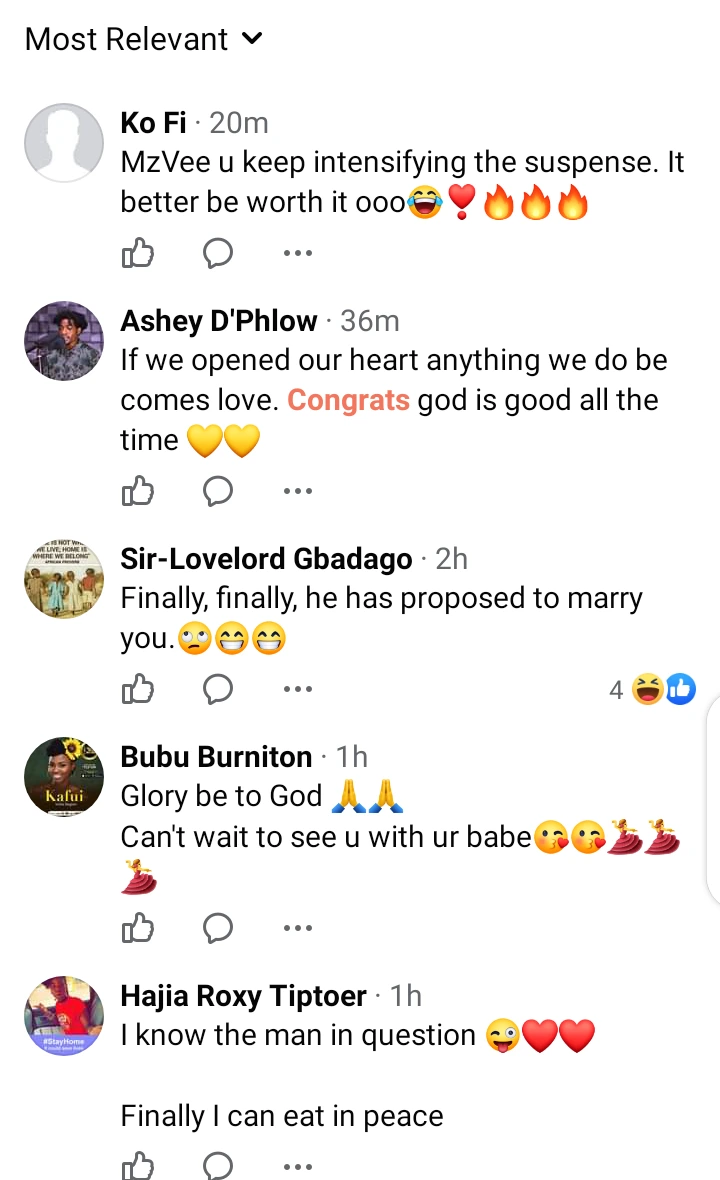Viewport: 720px width, 1180px height.
Task: Reply to Ko Fi's comment
Action: tap(217, 253)
